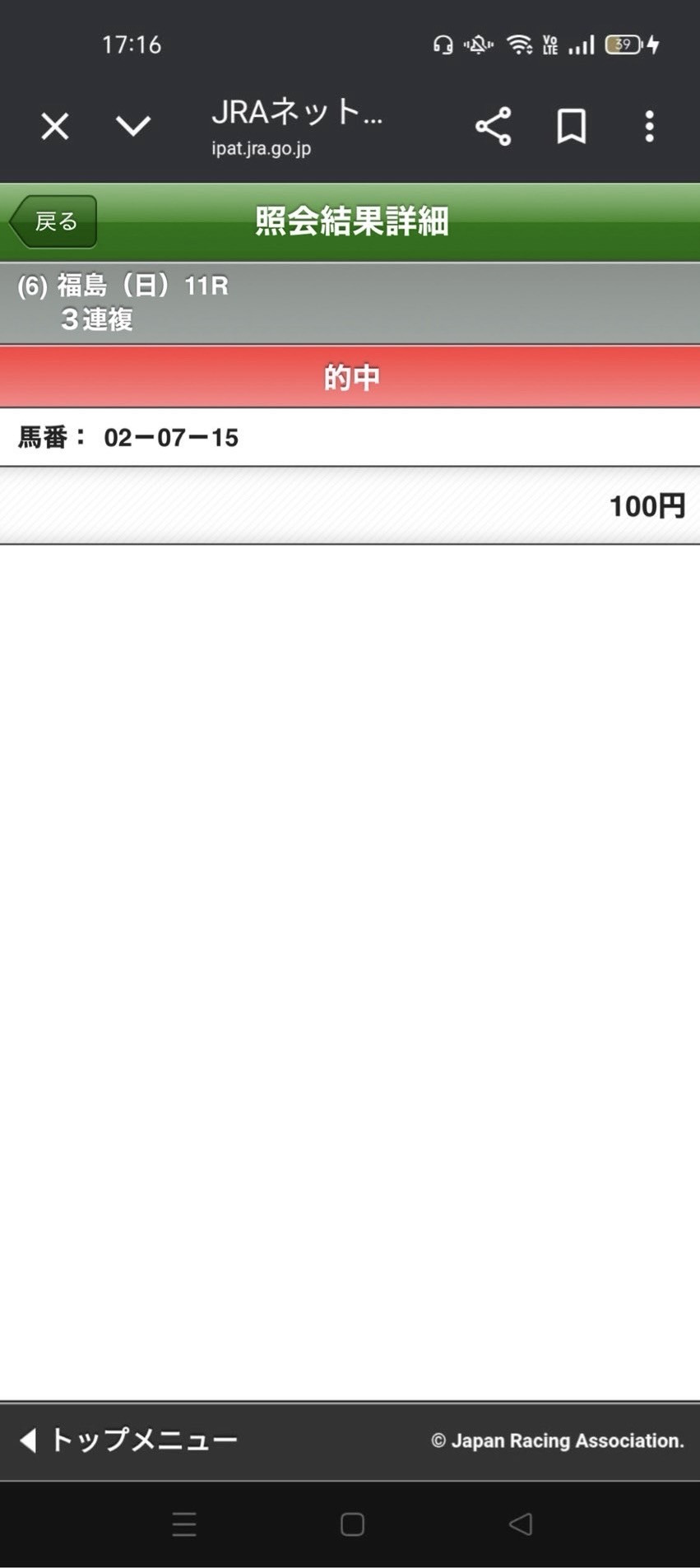Expand the down-arrow menu beside close
700x1568 pixels.
(x=132, y=126)
